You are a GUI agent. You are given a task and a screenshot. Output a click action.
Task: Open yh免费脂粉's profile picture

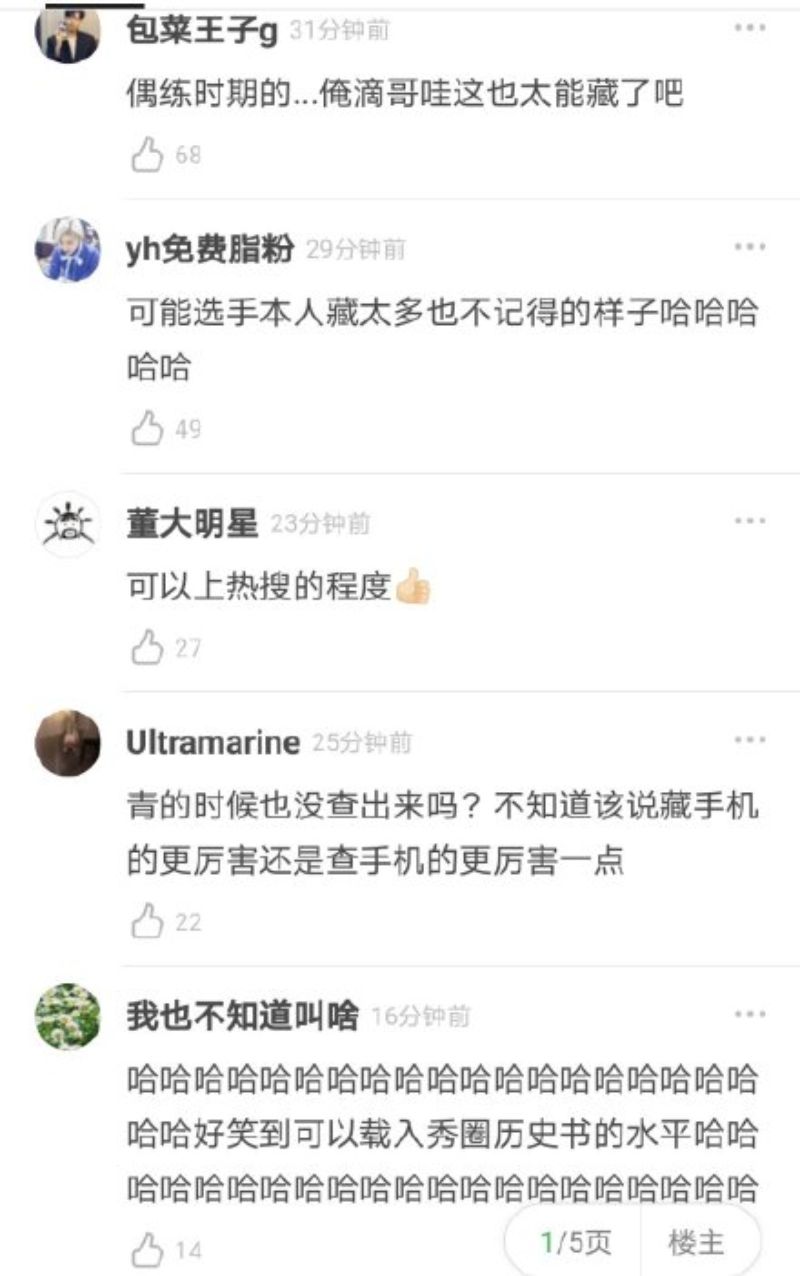pos(67,250)
